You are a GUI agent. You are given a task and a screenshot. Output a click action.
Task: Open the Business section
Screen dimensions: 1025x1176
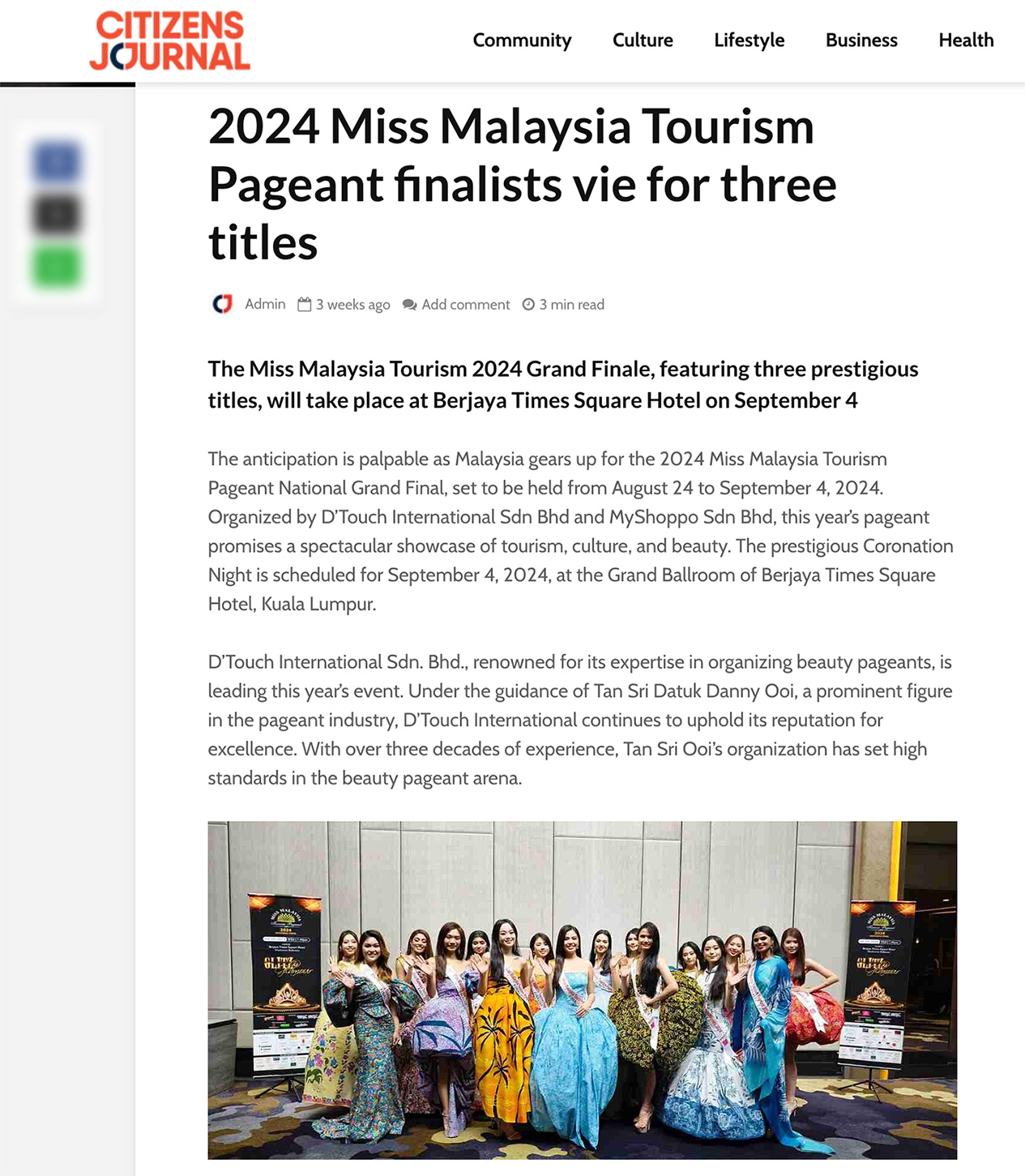point(861,41)
